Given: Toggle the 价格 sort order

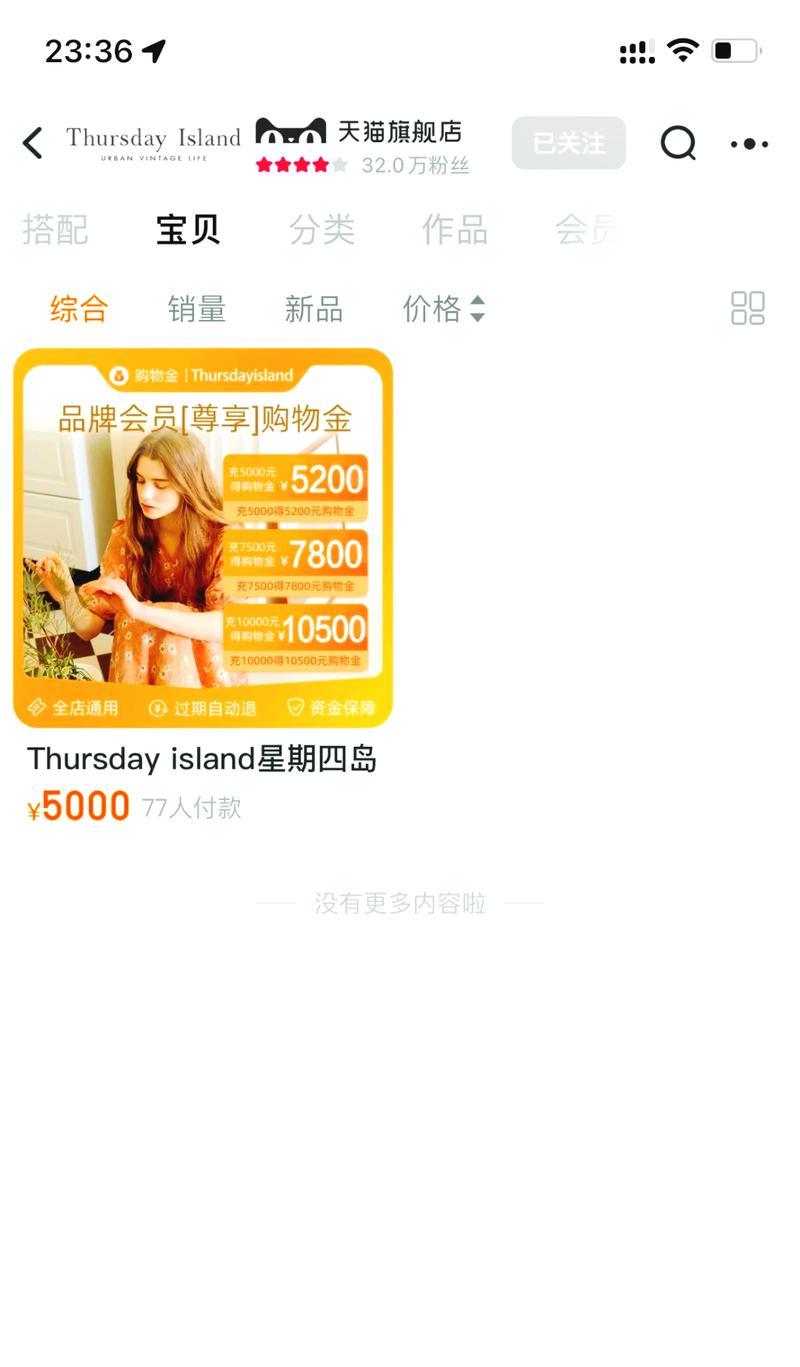Looking at the screenshot, I should (x=444, y=309).
